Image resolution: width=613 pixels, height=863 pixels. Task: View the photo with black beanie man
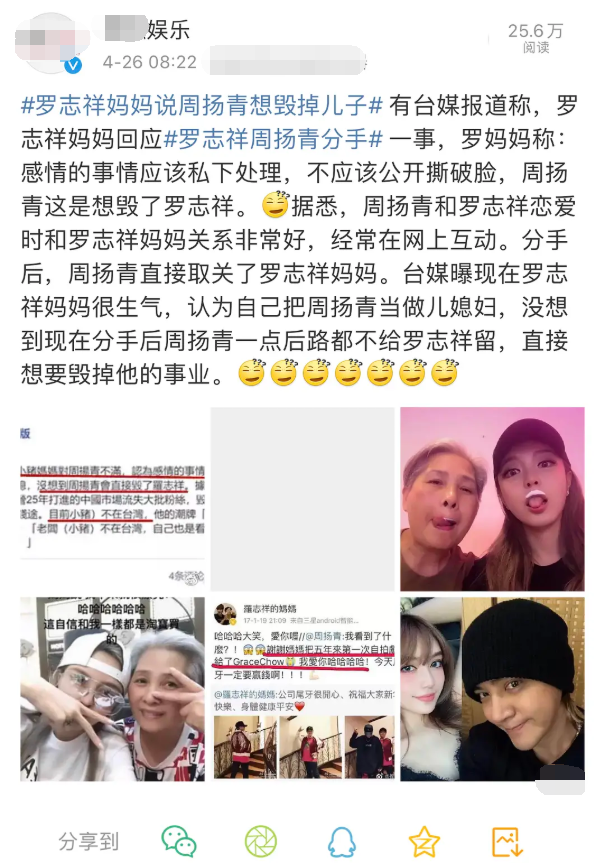pyautogui.click(x=492, y=688)
